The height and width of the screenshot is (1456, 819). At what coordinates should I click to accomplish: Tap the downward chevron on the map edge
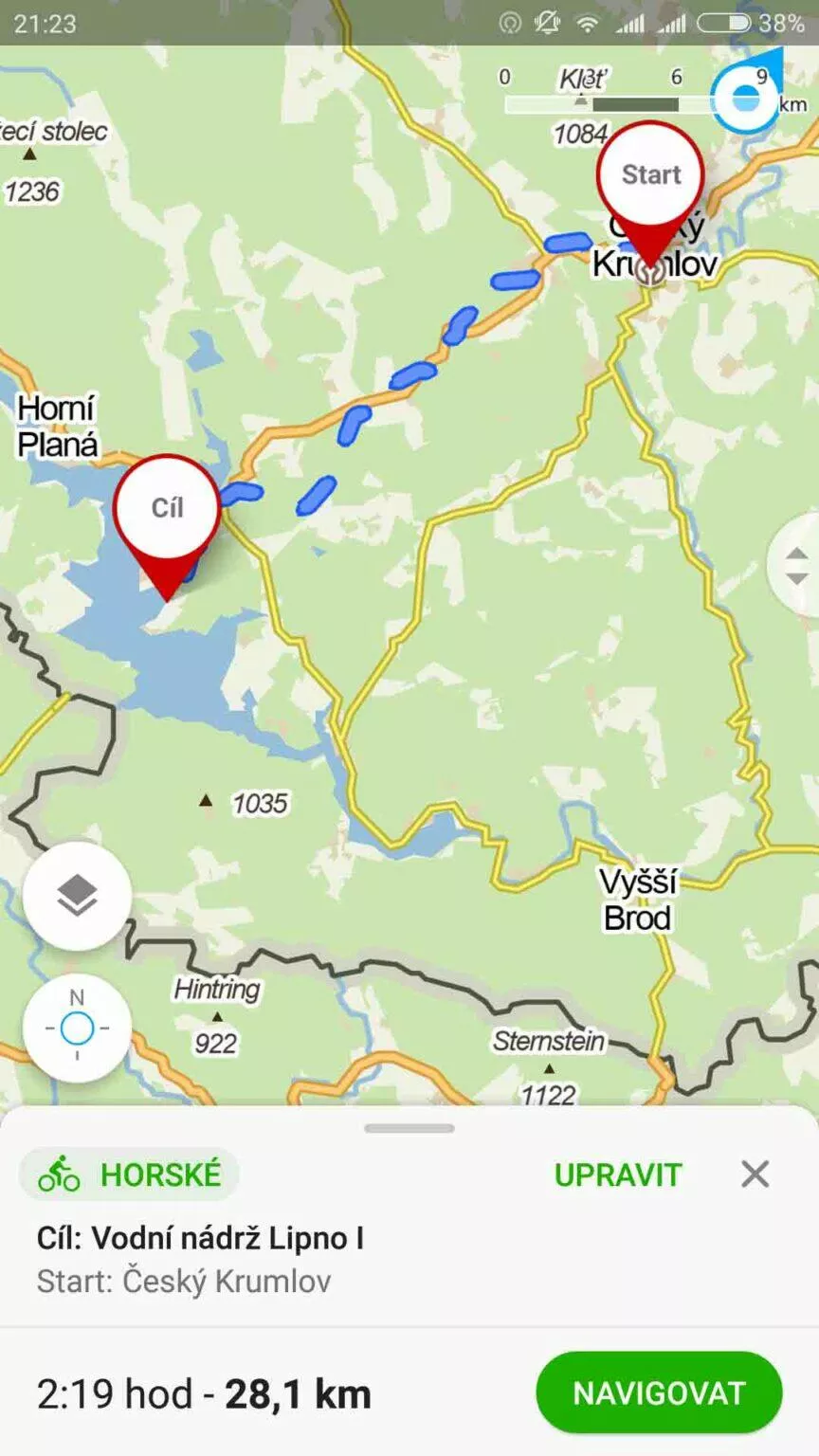tap(796, 578)
